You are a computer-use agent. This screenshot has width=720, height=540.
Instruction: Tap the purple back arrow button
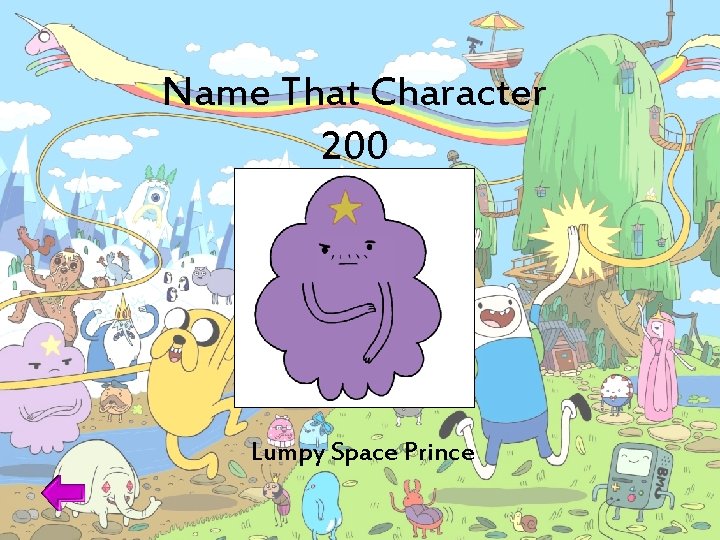[63, 493]
